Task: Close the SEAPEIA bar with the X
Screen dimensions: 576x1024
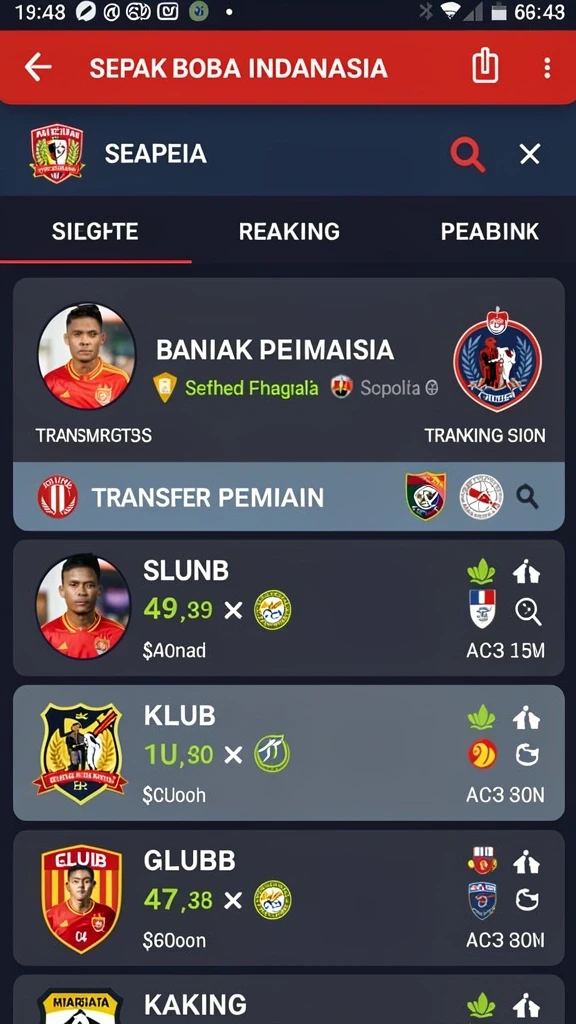Action: coord(530,155)
